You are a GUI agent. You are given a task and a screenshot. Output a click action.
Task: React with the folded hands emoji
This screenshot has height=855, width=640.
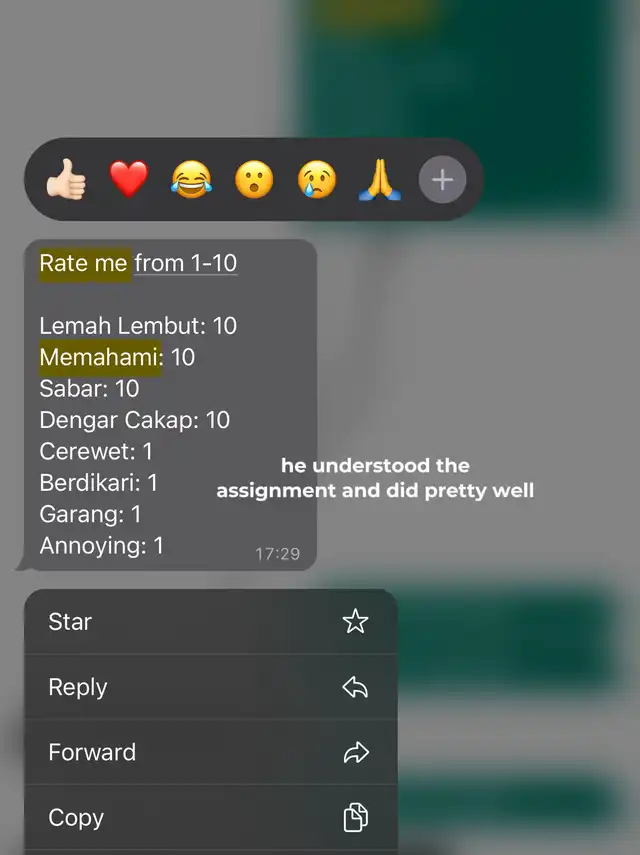click(379, 181)
